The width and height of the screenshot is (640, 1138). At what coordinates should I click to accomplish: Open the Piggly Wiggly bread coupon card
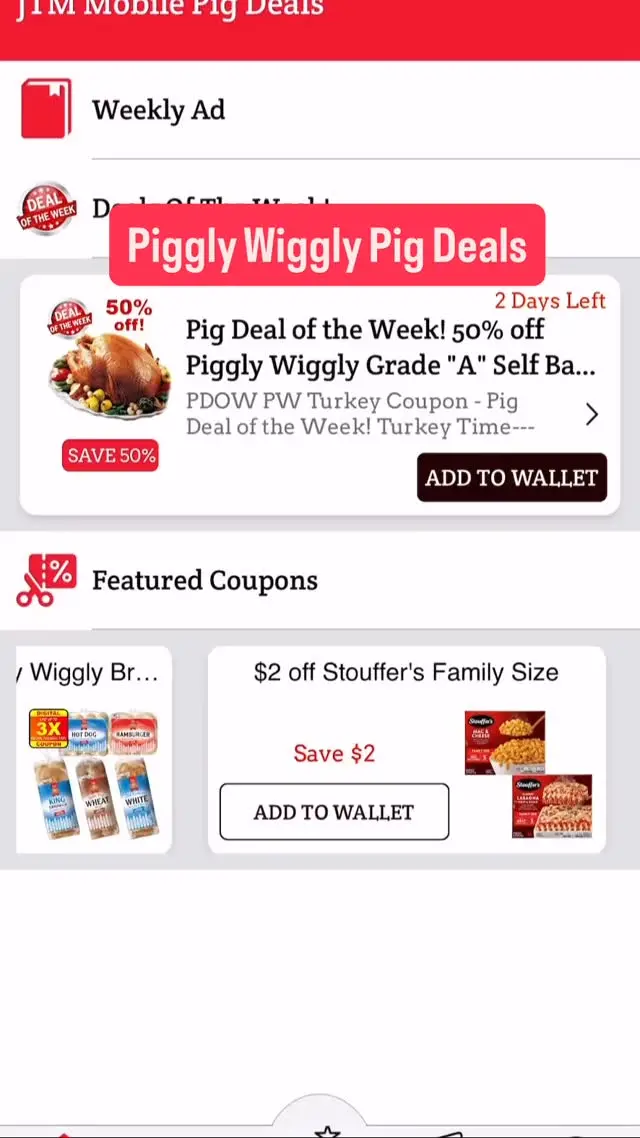94,750
